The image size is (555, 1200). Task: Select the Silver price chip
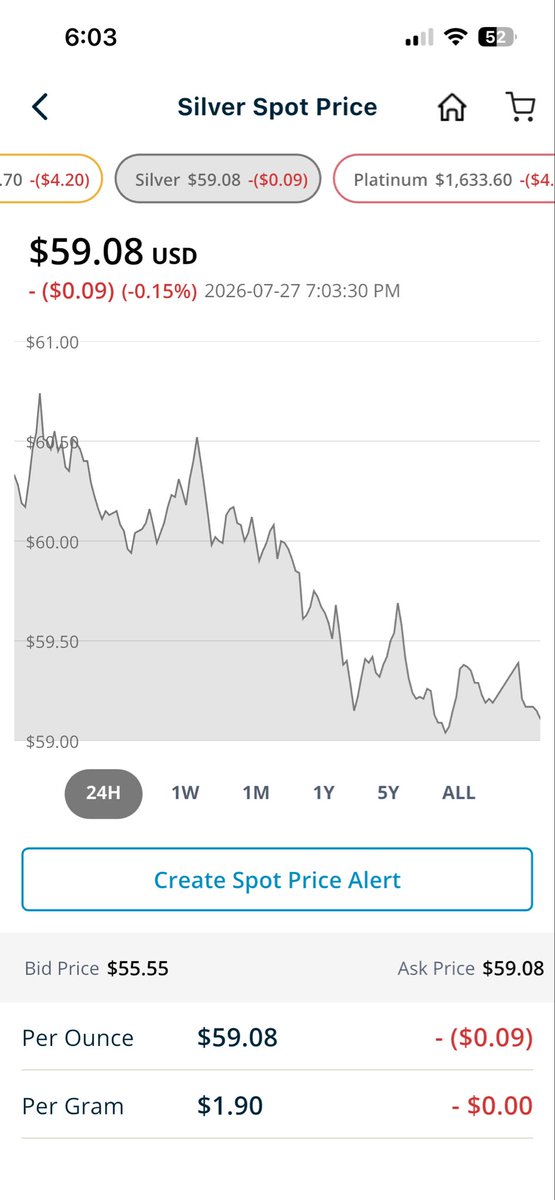pos(219,180)
